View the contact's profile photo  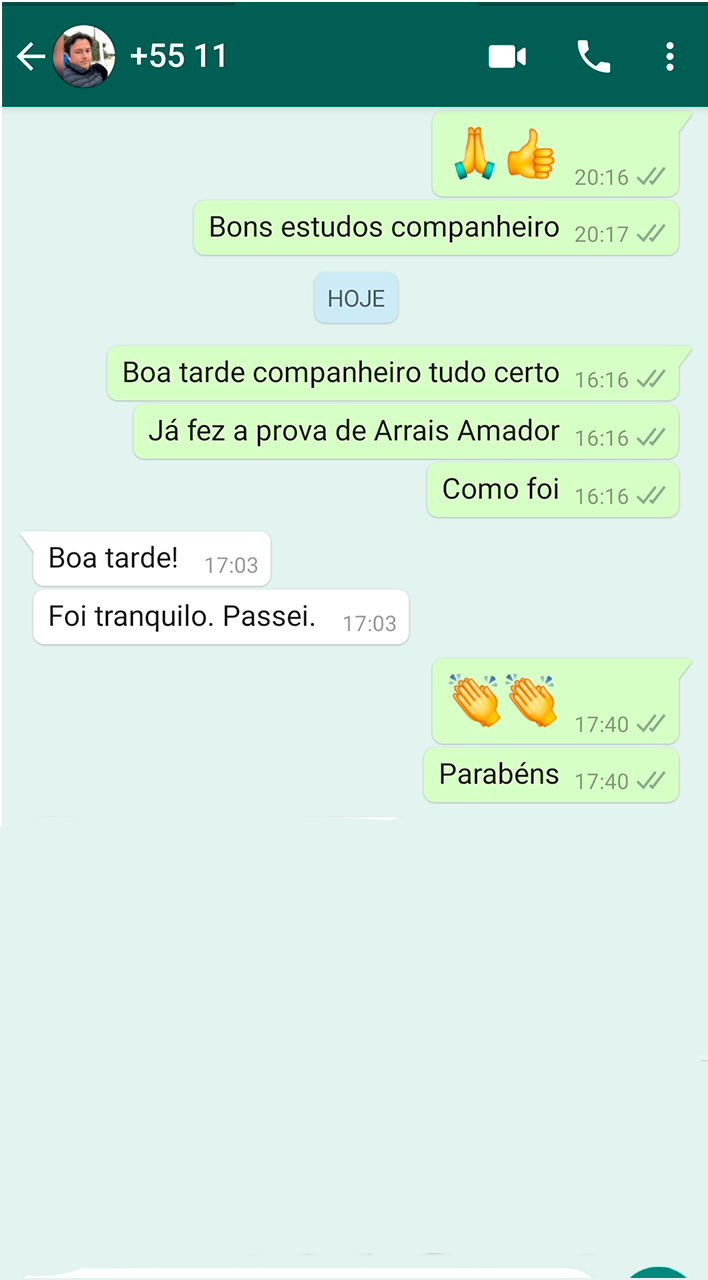[84, 57]
